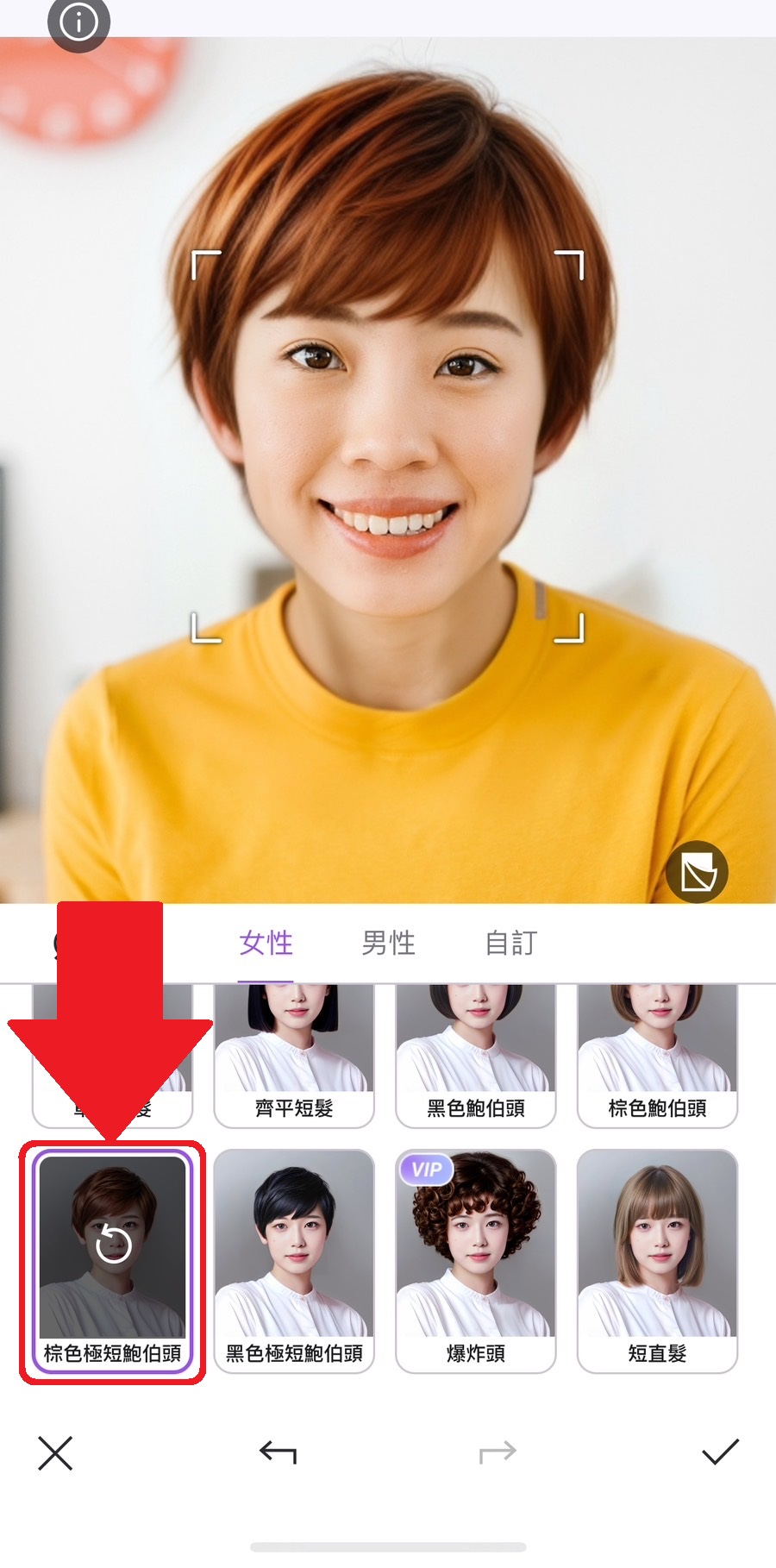Cancel editing with the X button
776x1568 pixels.
pyautogui.click(x=56, y=1453)
